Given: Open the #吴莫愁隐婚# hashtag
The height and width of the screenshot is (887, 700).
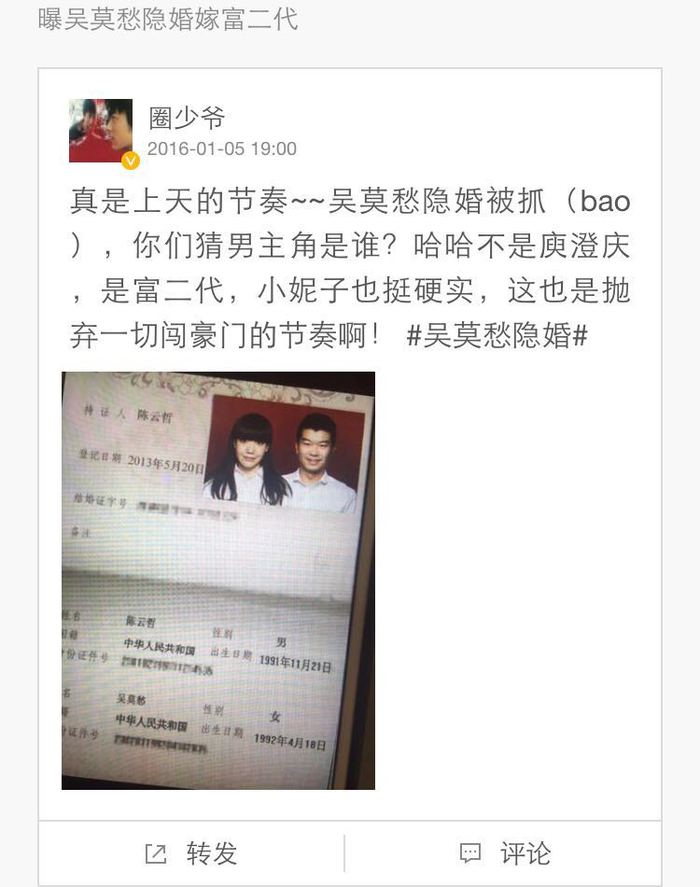Looking at the screenshot, I should coord(497,335).
